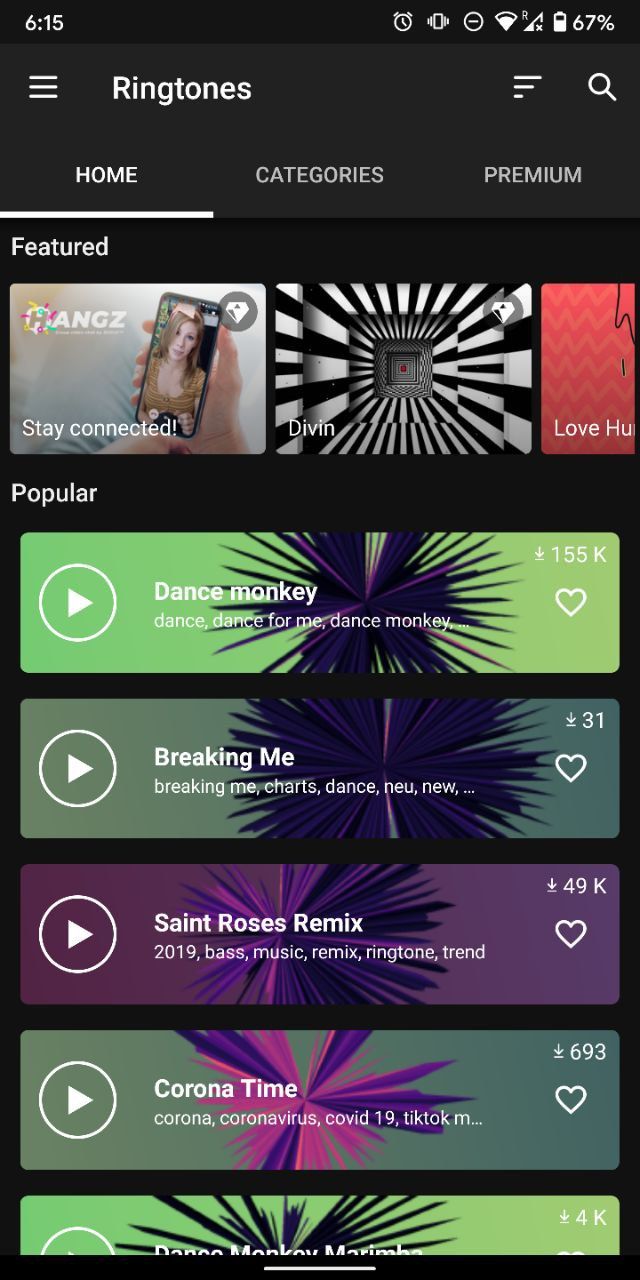
Task: Play the Dance monkey ringtone
Action: click(78, 602)
